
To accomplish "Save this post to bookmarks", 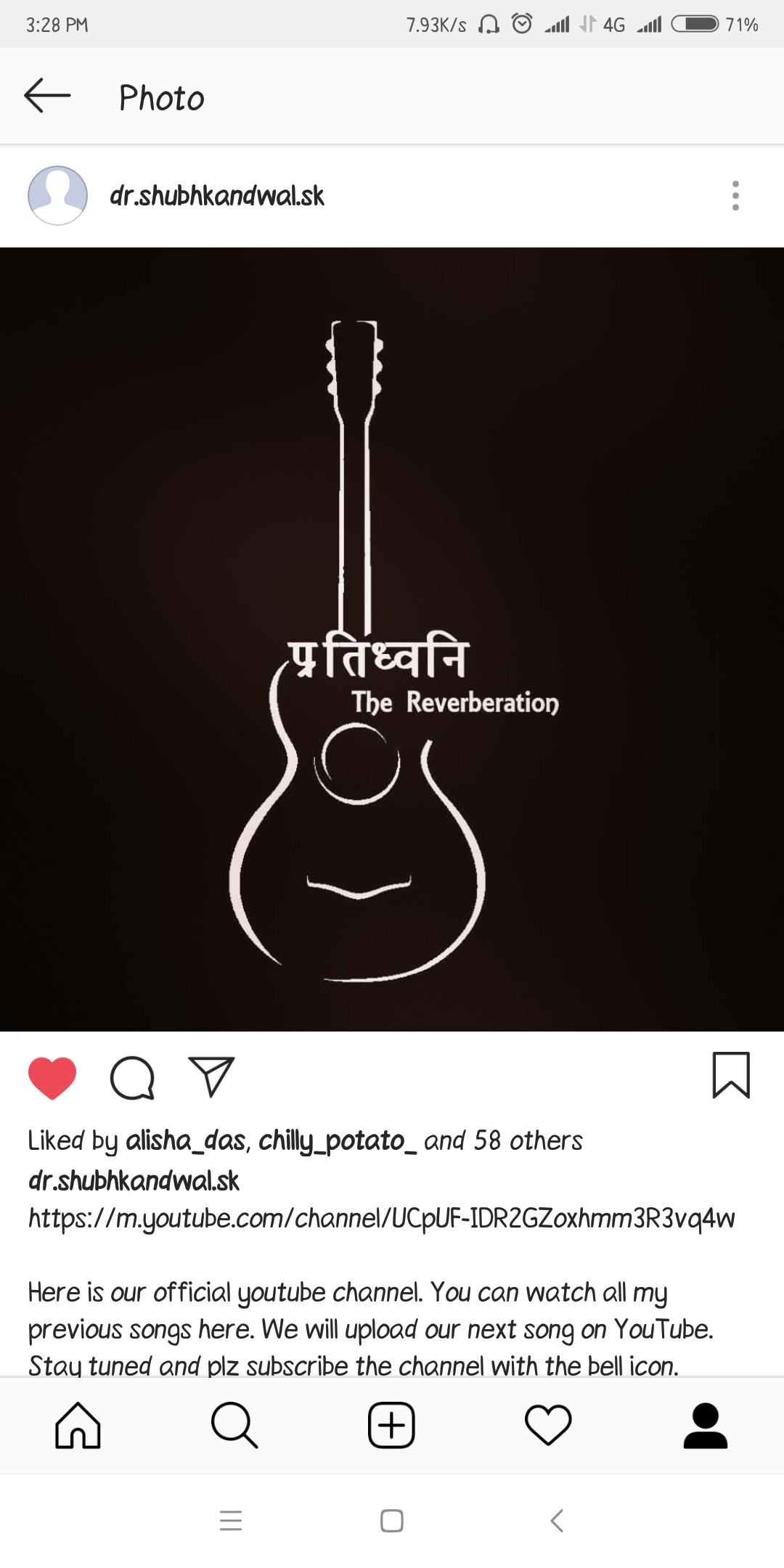I will [730, 1075].
